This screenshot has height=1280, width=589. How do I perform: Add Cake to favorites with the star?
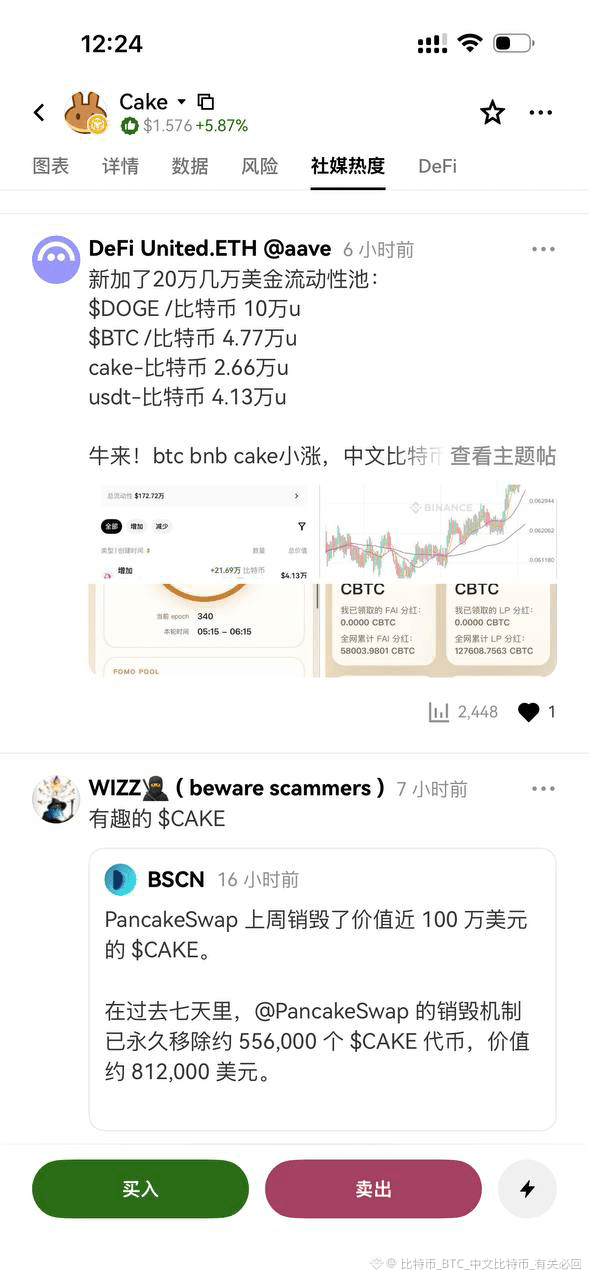pos(492,112)
